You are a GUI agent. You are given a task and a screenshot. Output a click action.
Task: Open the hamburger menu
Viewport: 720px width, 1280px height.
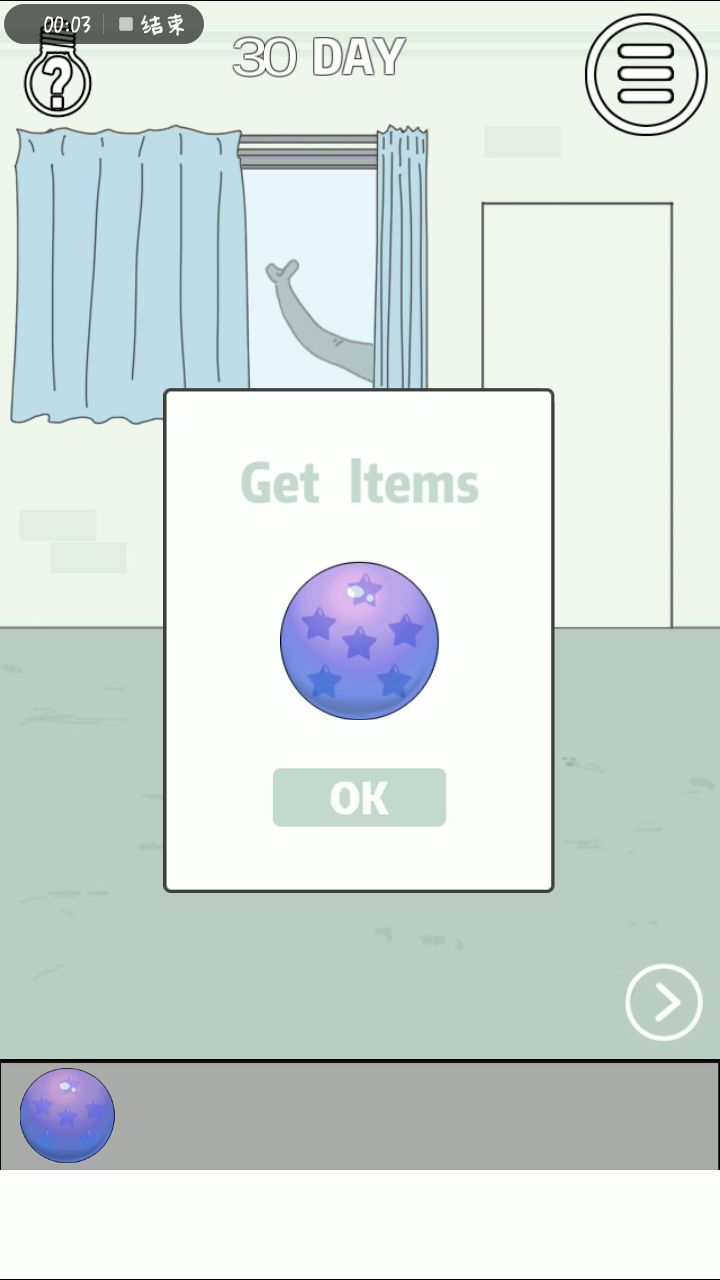(x=645, y=74)
